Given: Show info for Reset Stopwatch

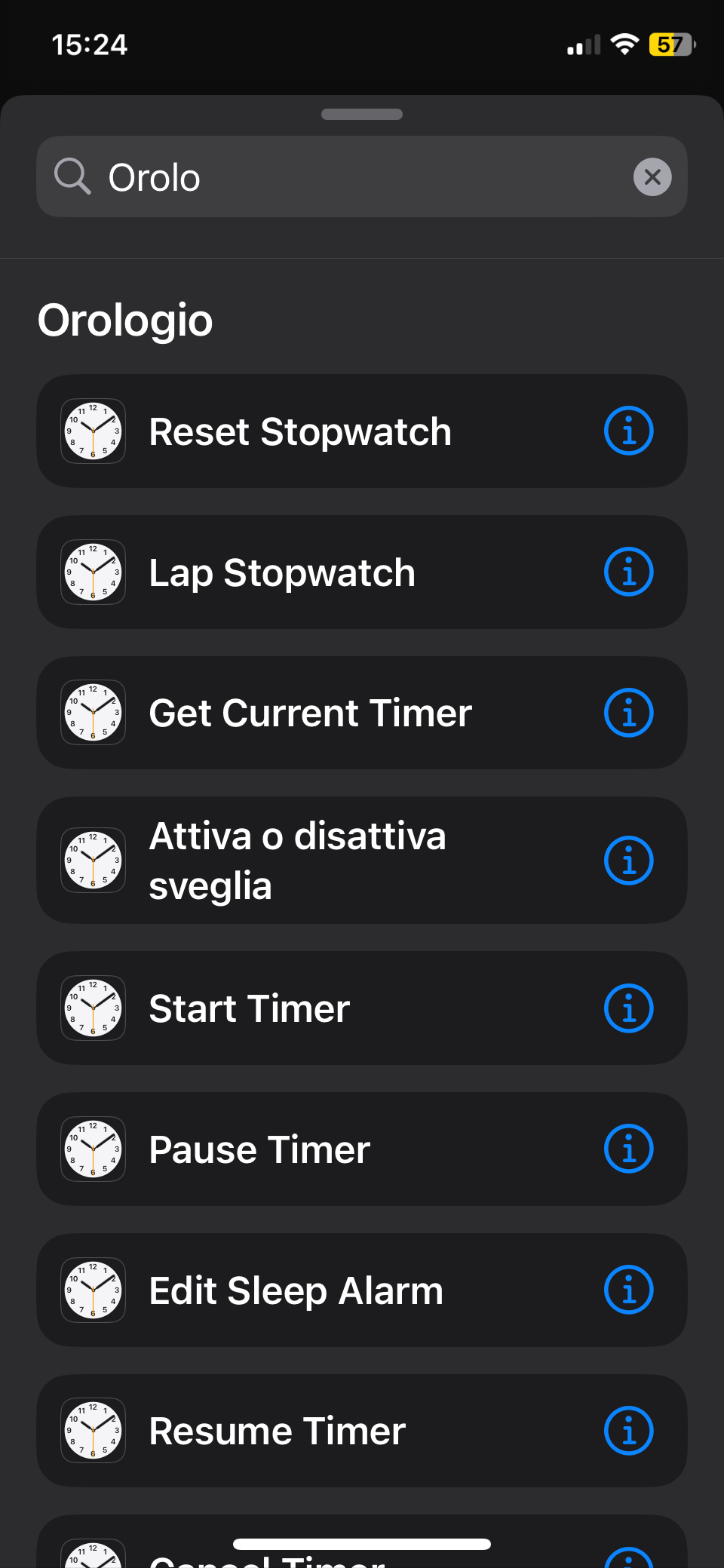Looking at the screenshot, I should coord(628,431).
